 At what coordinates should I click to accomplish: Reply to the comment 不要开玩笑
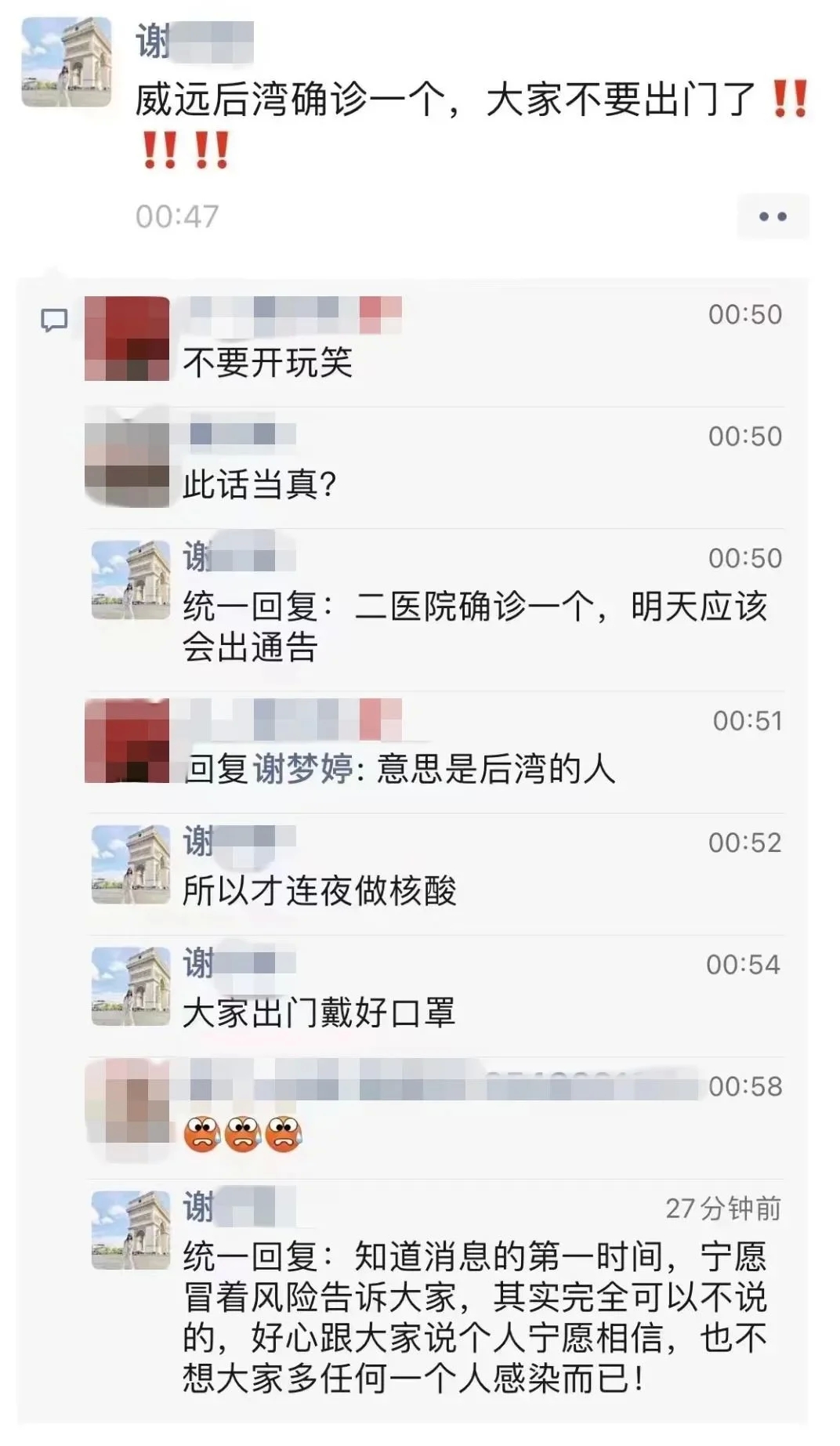[267, 362]
